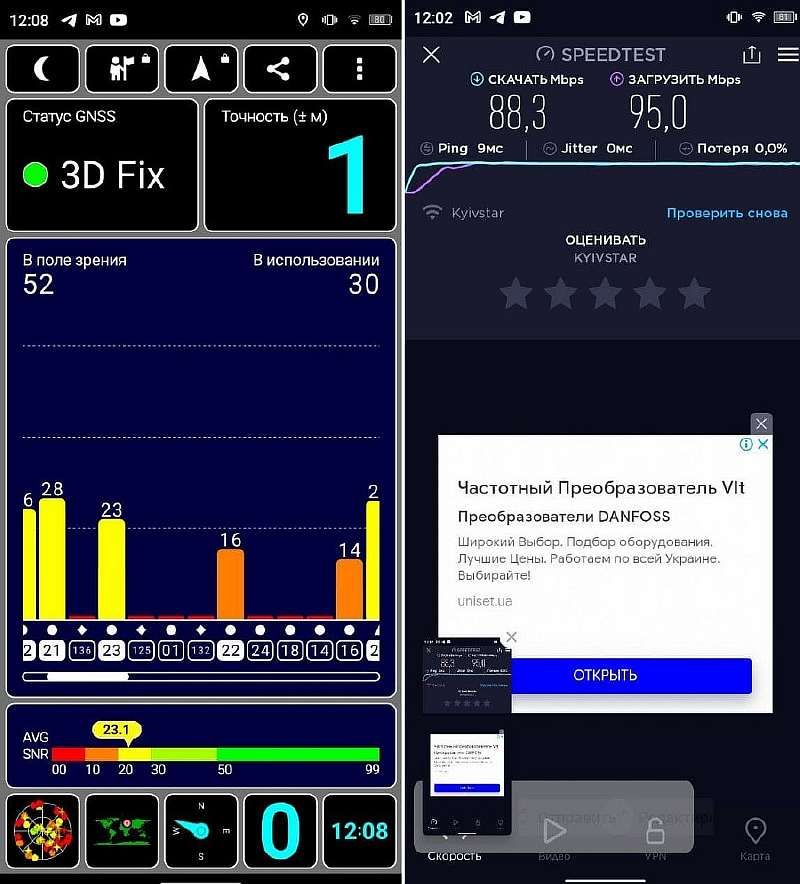Tap the locked navigation arrow button

201,68
